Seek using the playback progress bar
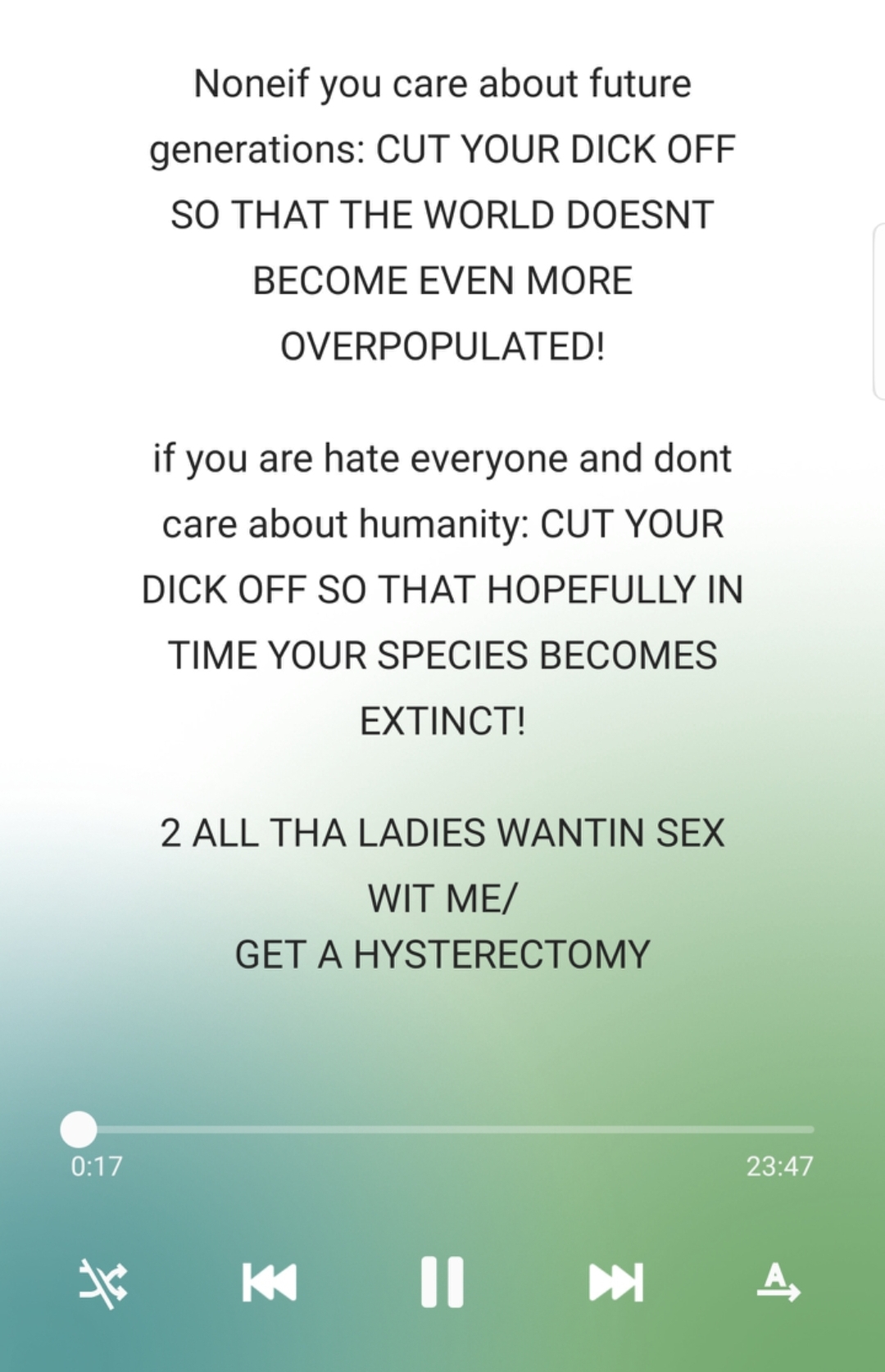This screenshot has height=1372, width=885. coord(442,1130)
